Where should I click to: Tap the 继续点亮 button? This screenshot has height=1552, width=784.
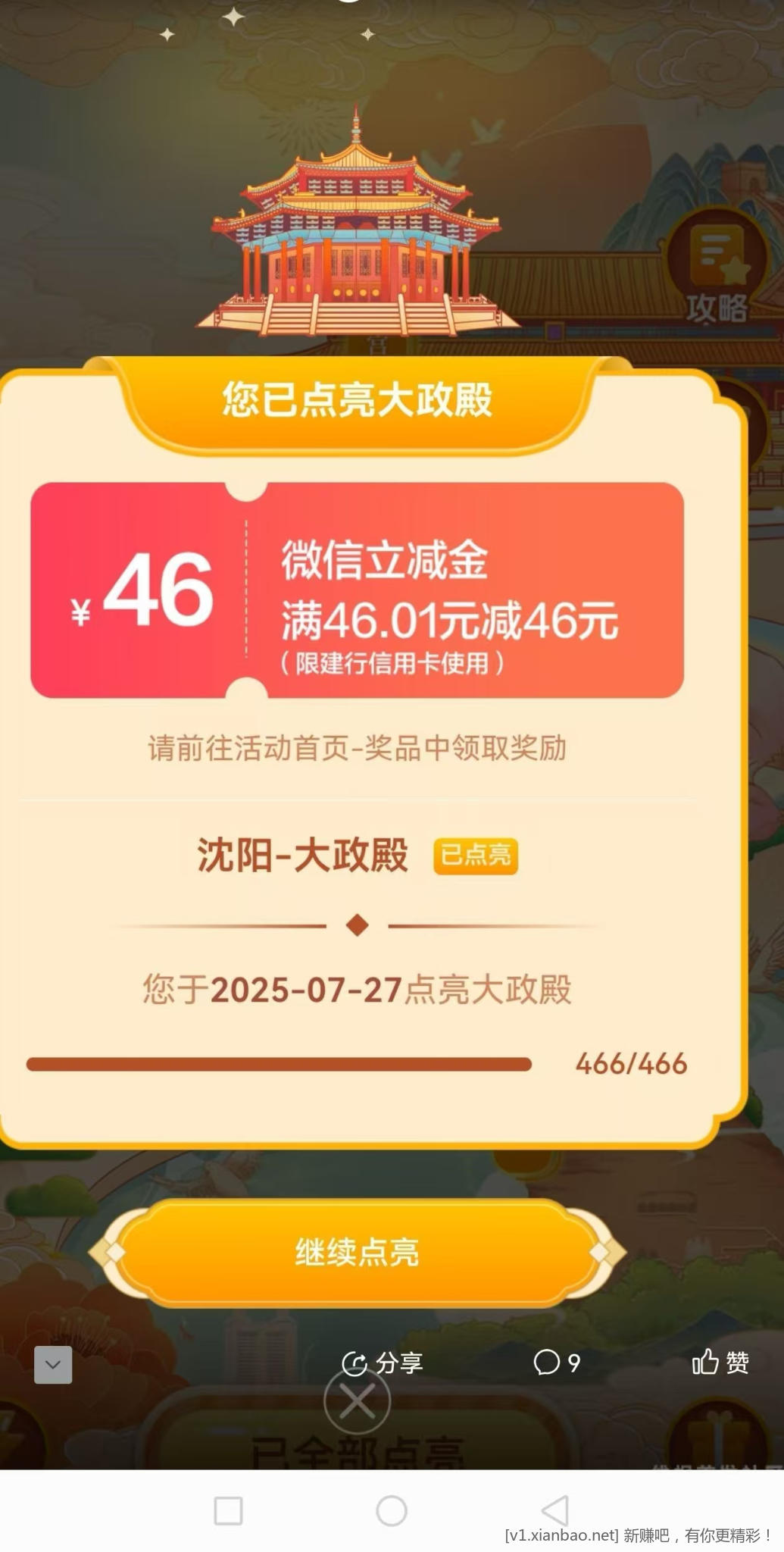357,1253
